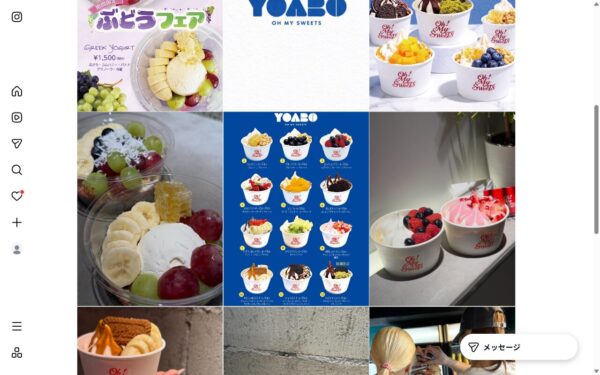600x375 pixels.
Task: Tap the メッセージ floating button
Action: (518, 347)
